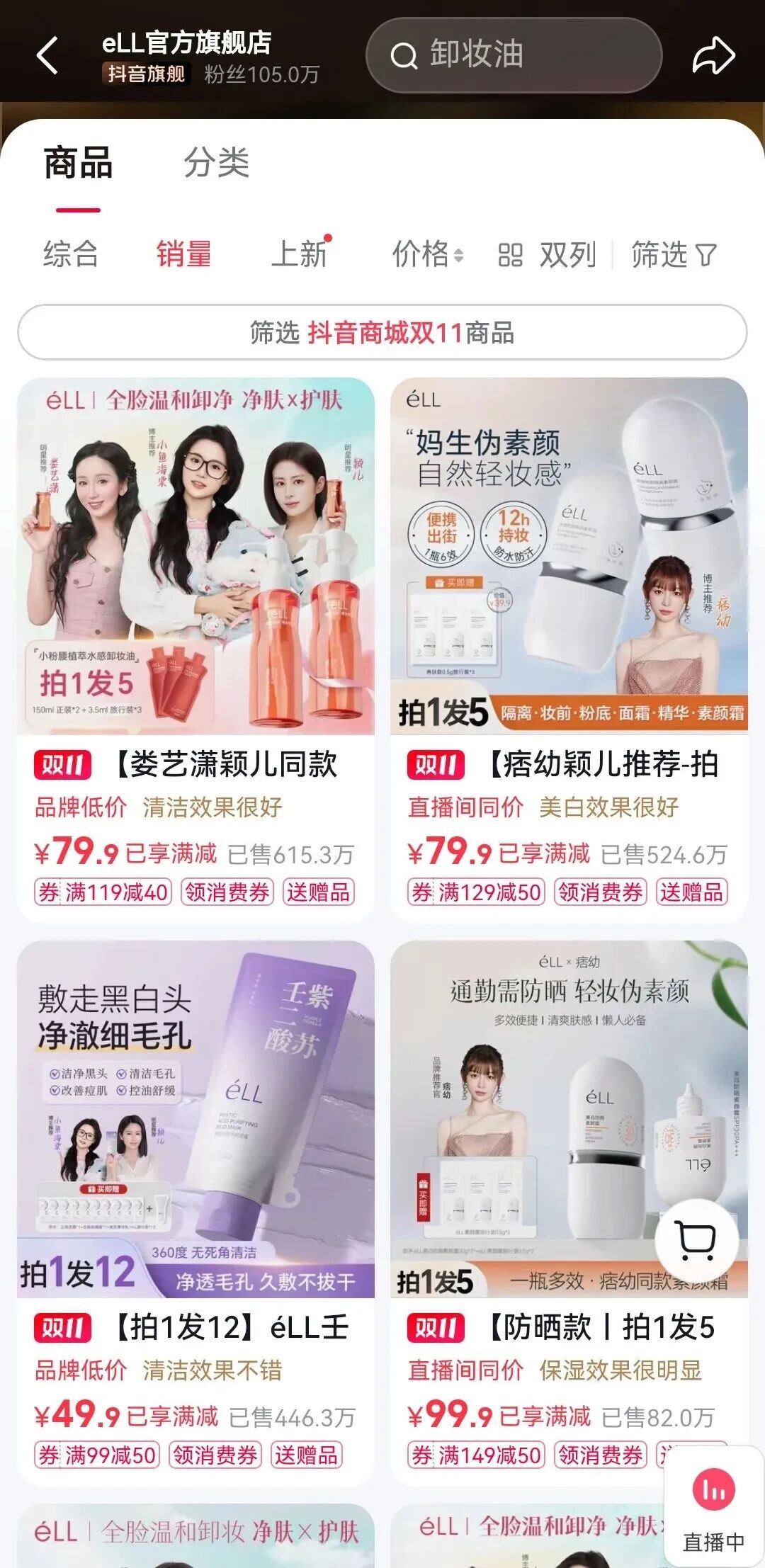Open the 痞幼颖儿推荐 素颜霜 product
The height and width of the screenshot is (1568, 765).
click(x=569, y=556)
